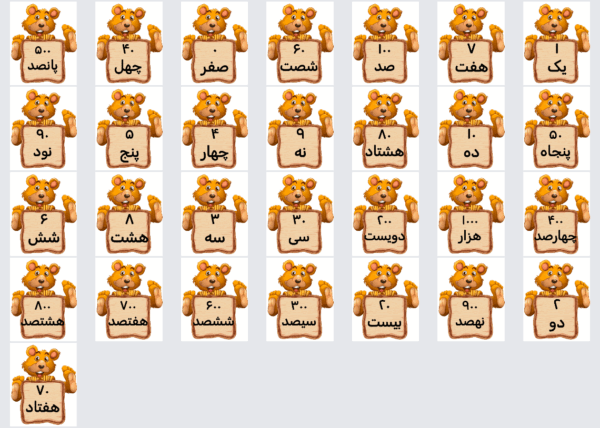Choose the دویست (200) bear tile
Image resolution: width=600 pixels, height=428 pixels.
[385, 215]
